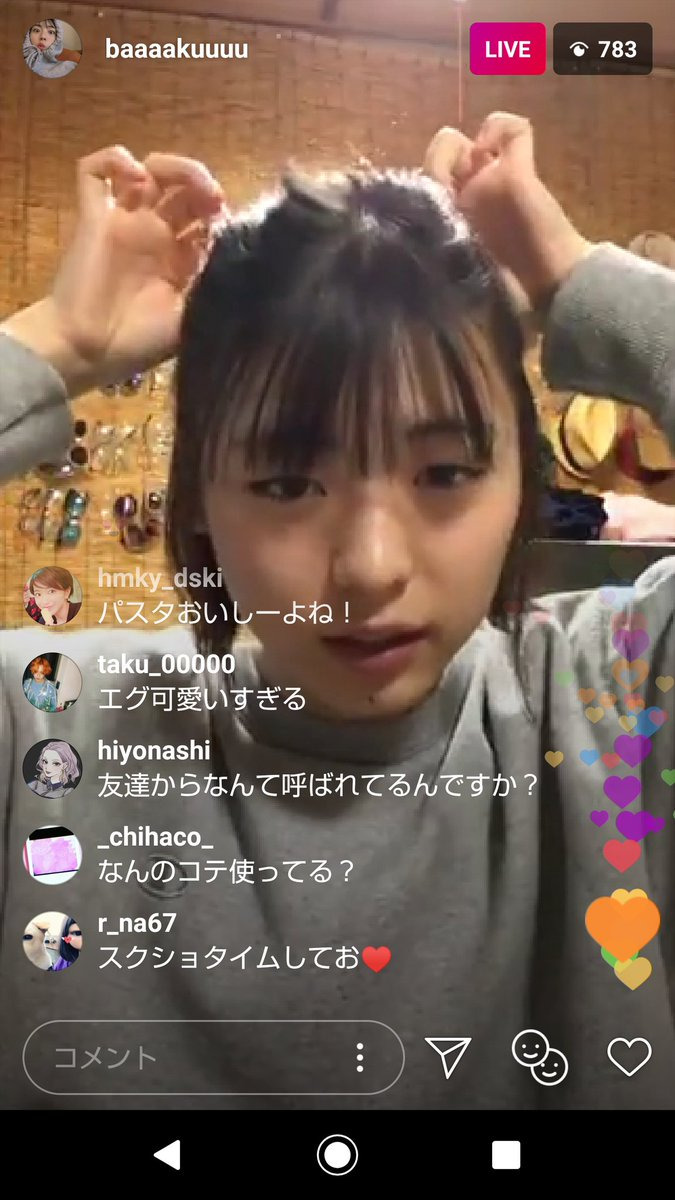Open the comment options three-dot menu
Image resolution: width=675 pixels, height=1200 pixels.
tap(360, 1057)
